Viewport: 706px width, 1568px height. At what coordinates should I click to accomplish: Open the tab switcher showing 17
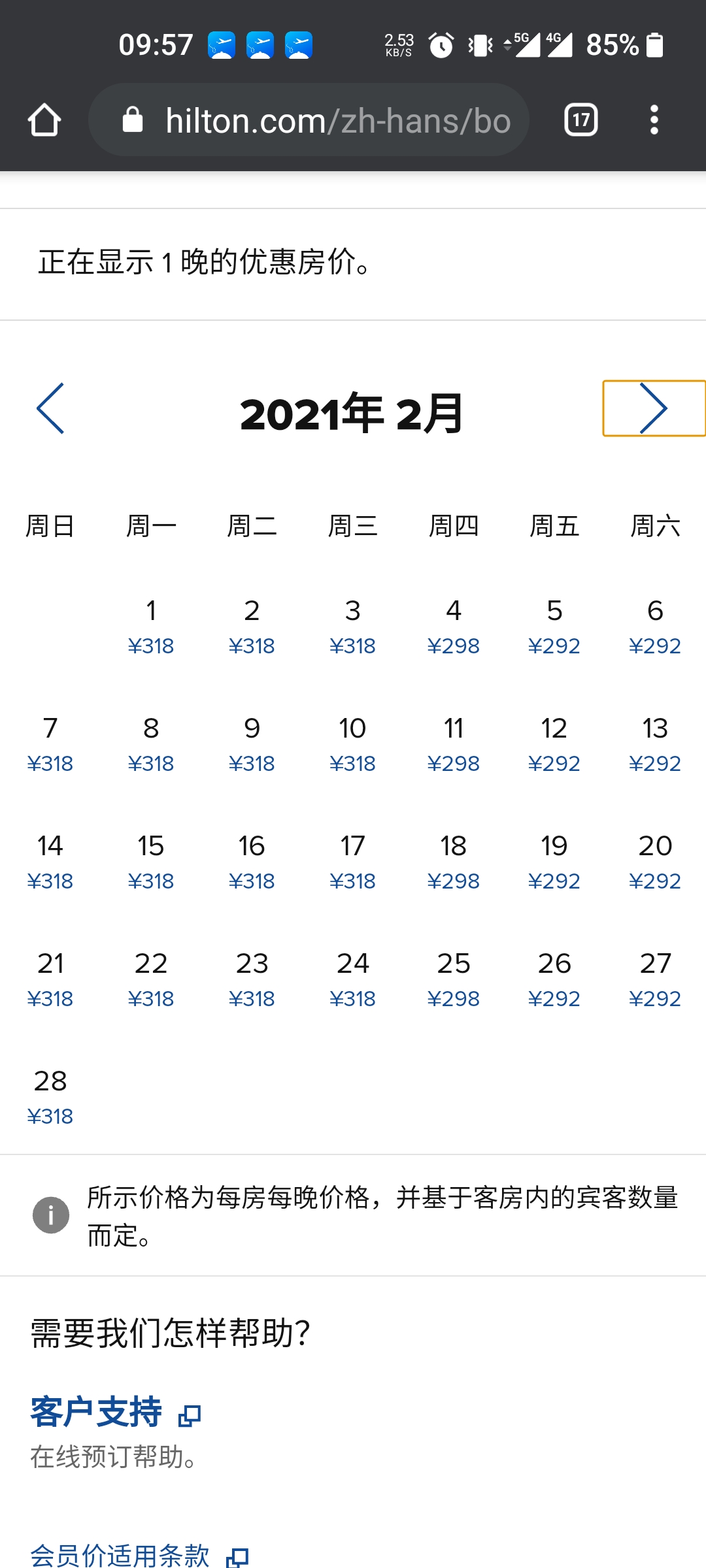pos(580,120)
